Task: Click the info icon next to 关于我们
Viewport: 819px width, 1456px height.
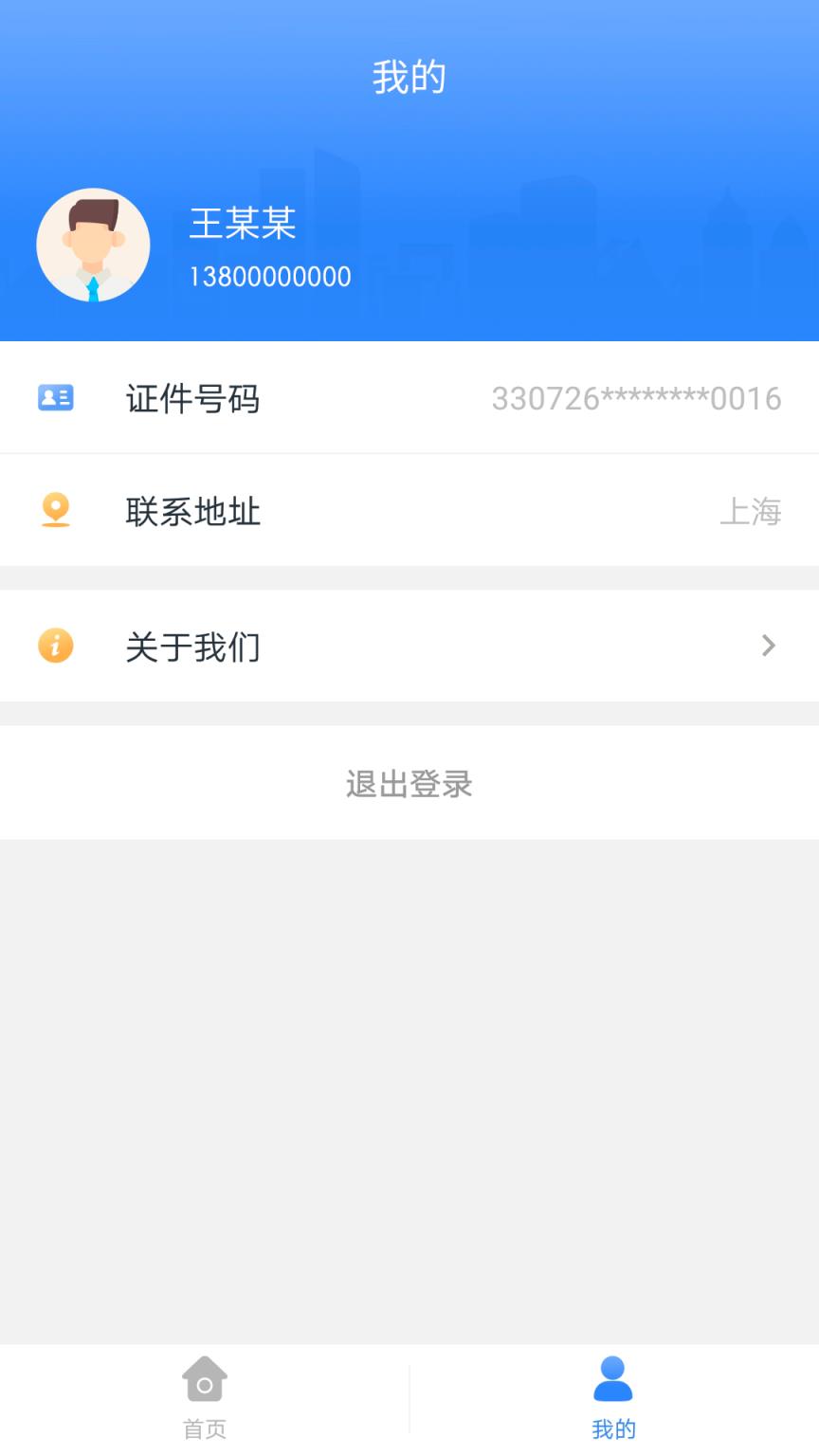Action: tap(55, 646)
